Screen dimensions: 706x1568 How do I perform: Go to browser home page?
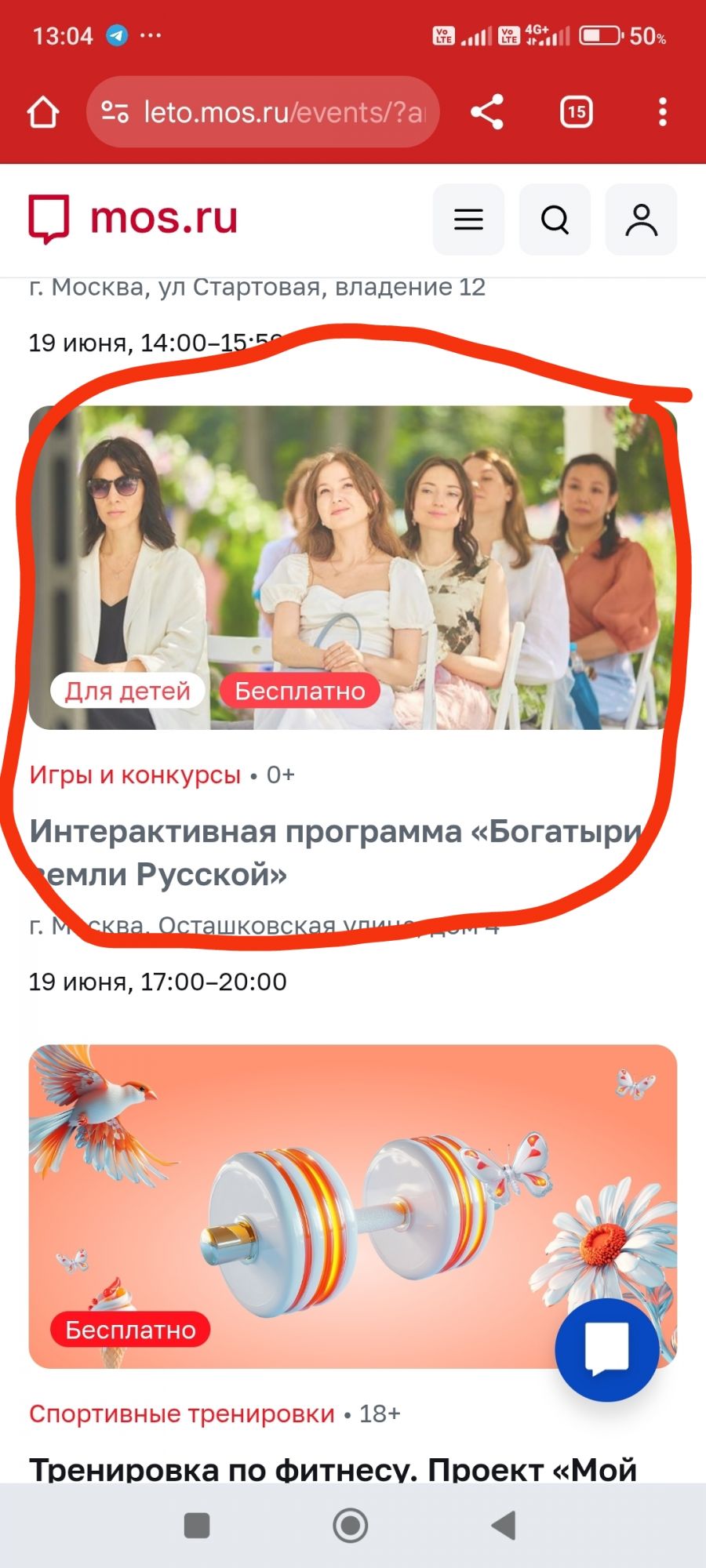click(43, 112)
